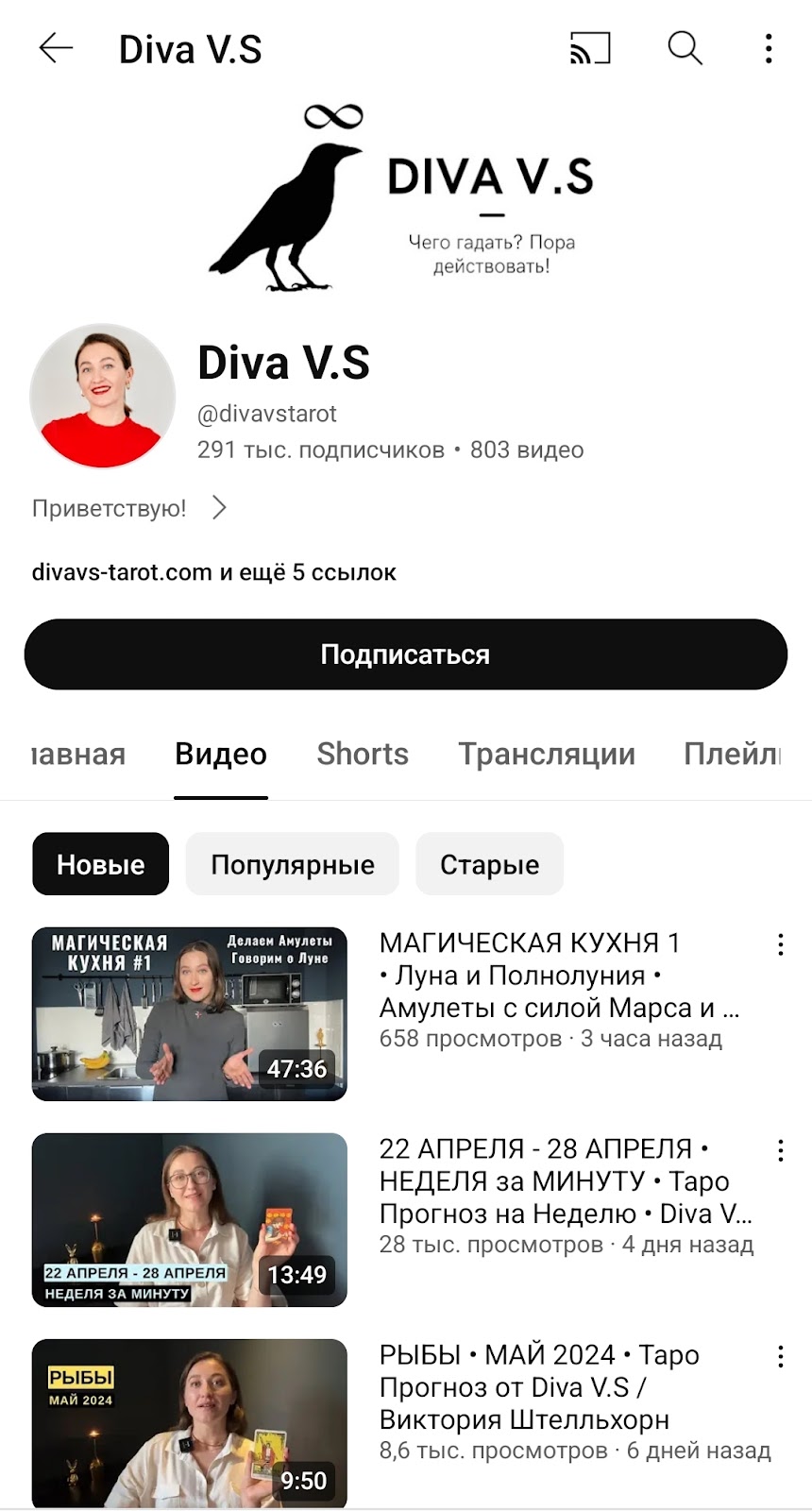Open the 22 АПРЕЛЯ - 28 АПРЕЛЯ forecast video
This screenshot has width=812, height=1511.
pos(190,1220)
